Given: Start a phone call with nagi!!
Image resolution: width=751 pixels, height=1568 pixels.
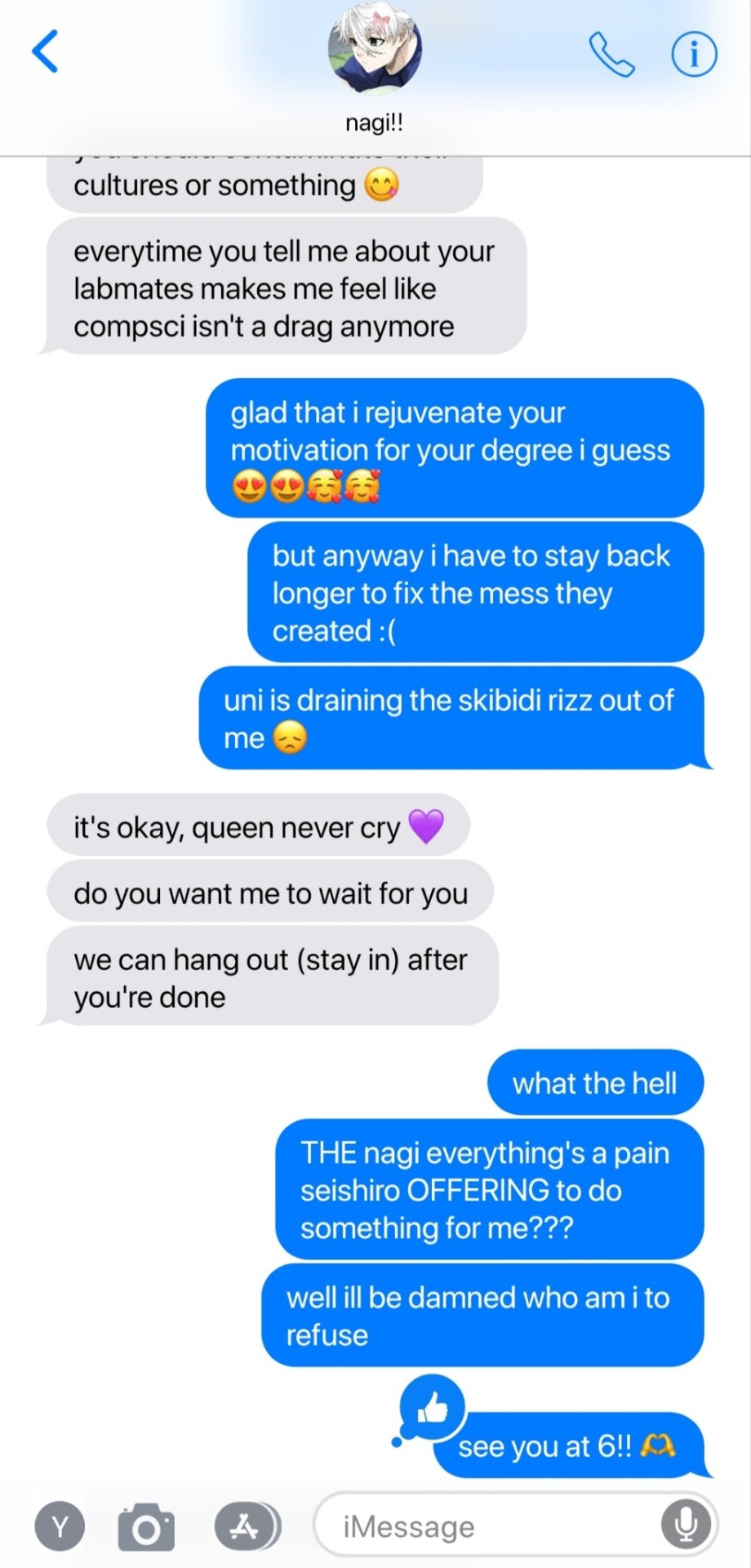Looking at the screenshot, I should [x=611, y=55].
